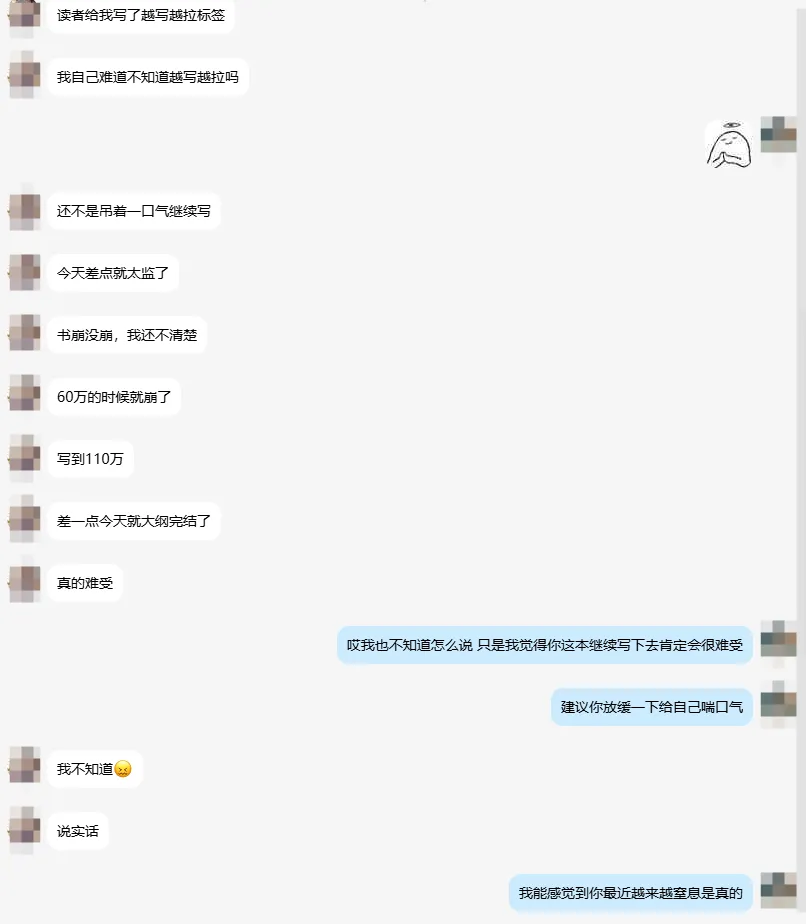Open the praying ghost sticker image
The width and height of the screenshot is (806, 924).
(728, 144)
